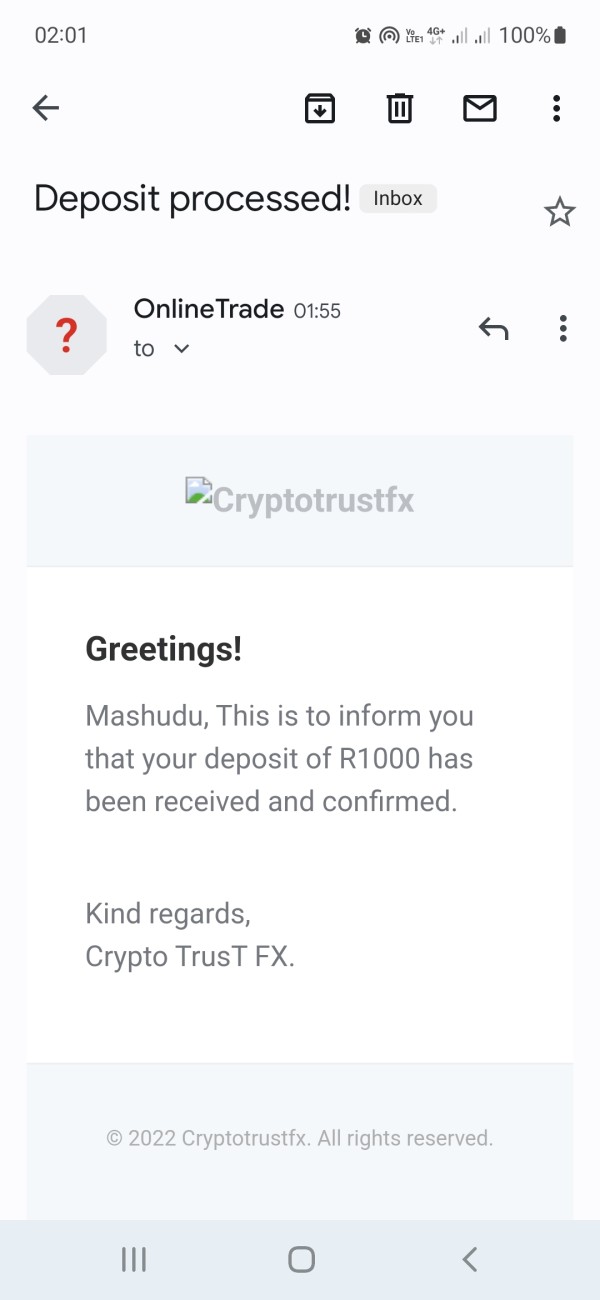The image size is (600, 1300).
Task: Reply to OnlineTrade's message
Action: click(x=493, y=328)
